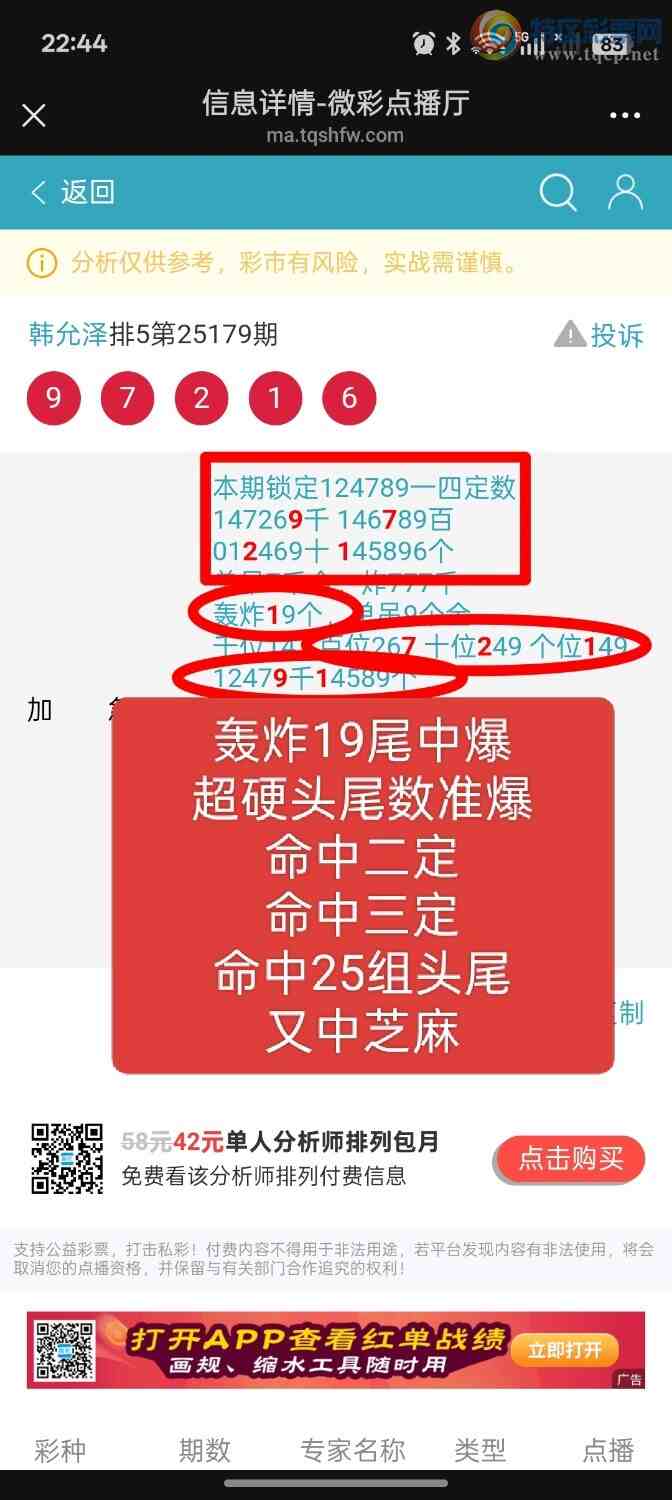Go back via 返回
672x1500 pixels.
(73, 192)
